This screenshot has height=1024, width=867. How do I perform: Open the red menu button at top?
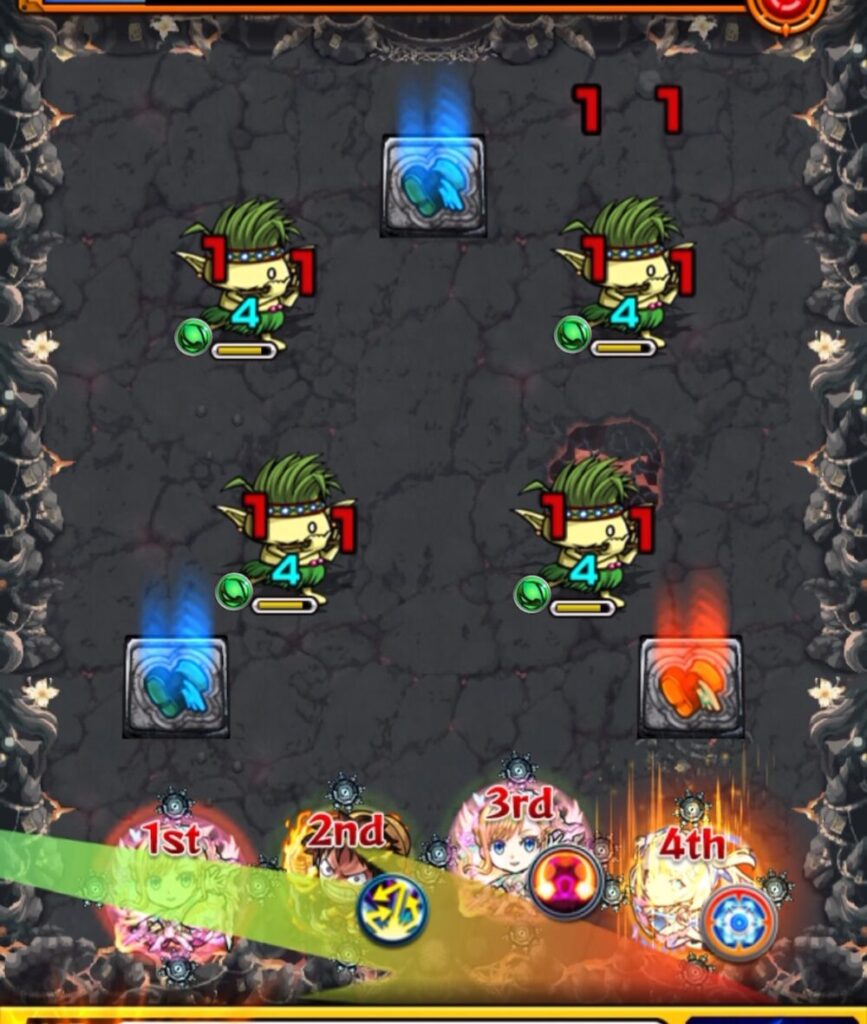pos(787,12)
